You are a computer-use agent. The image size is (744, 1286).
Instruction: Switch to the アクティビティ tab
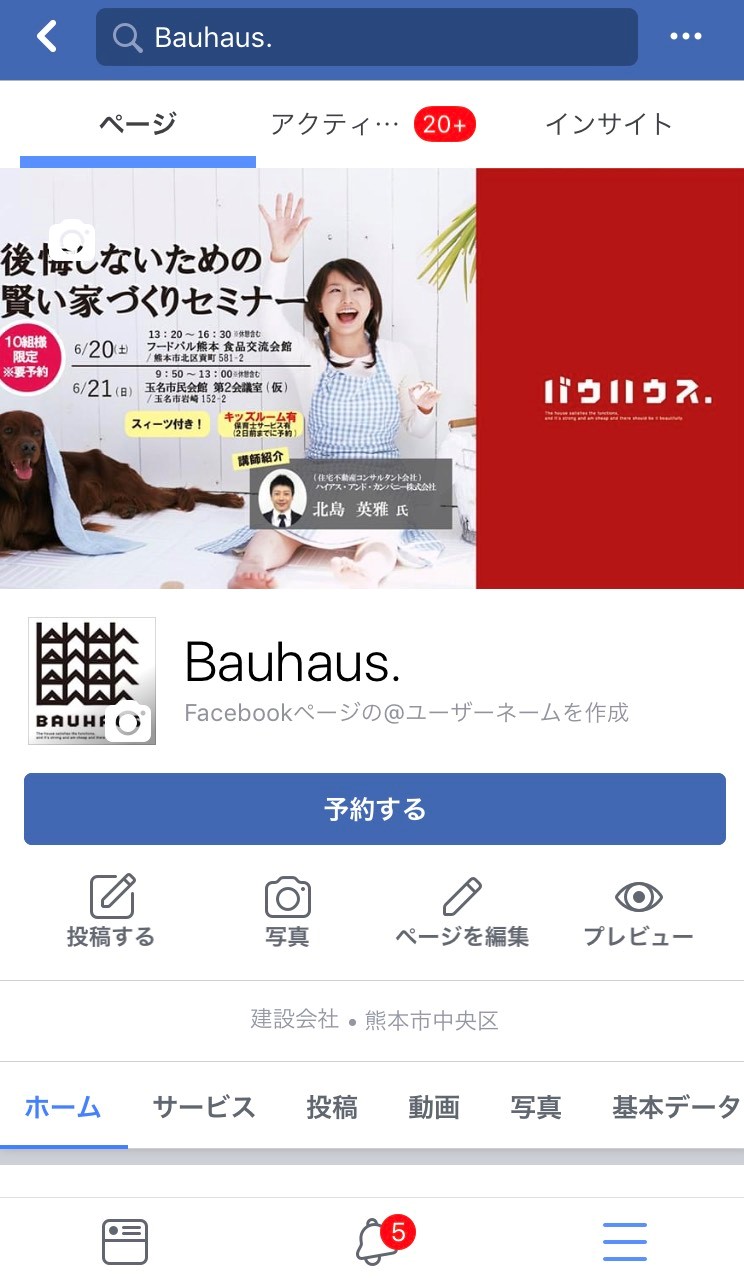[372, 124]
